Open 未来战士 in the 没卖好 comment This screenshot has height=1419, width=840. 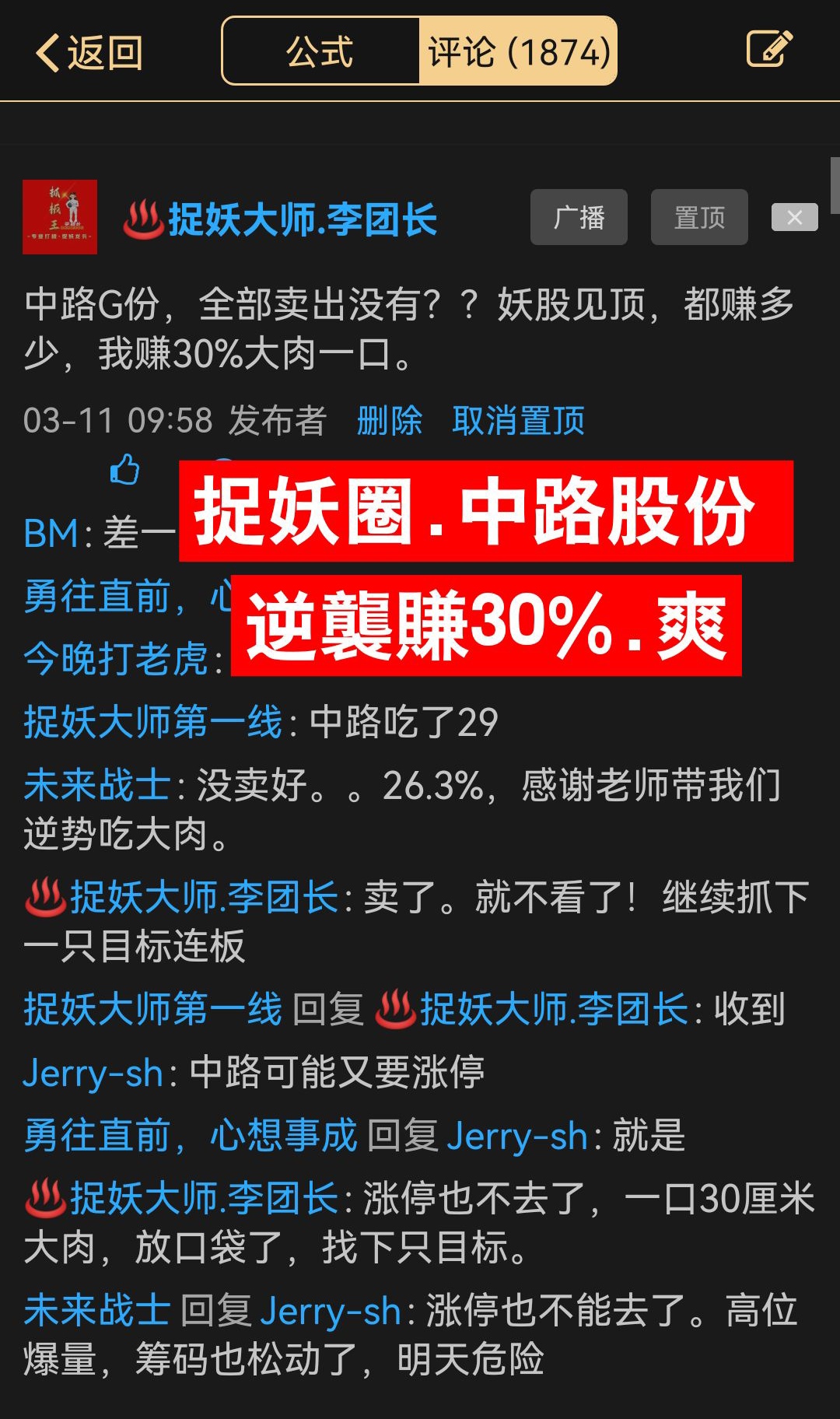tap(96, 785)
